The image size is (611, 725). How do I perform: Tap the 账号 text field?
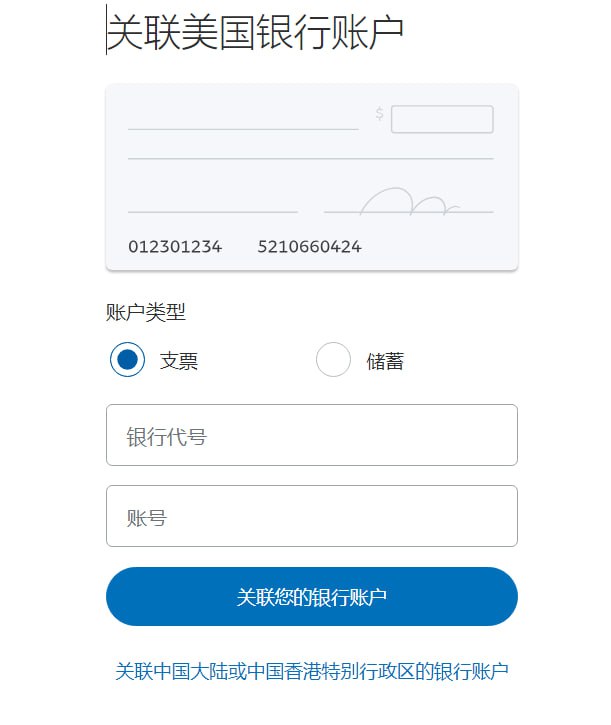point(311,517)
